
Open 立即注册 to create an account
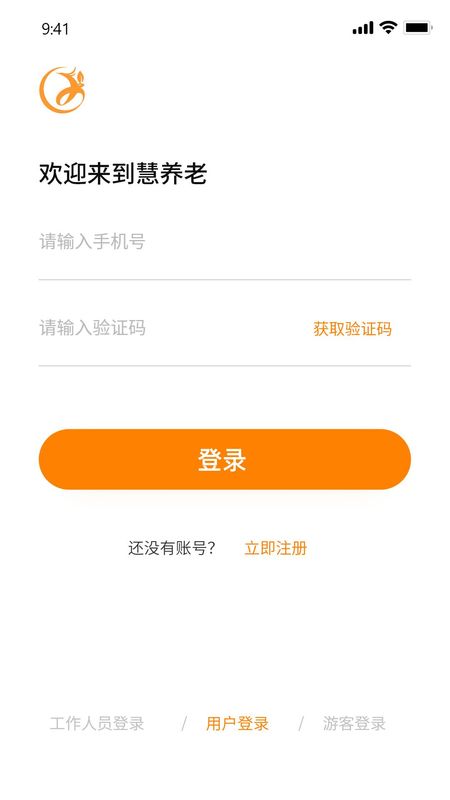point(276,548)
